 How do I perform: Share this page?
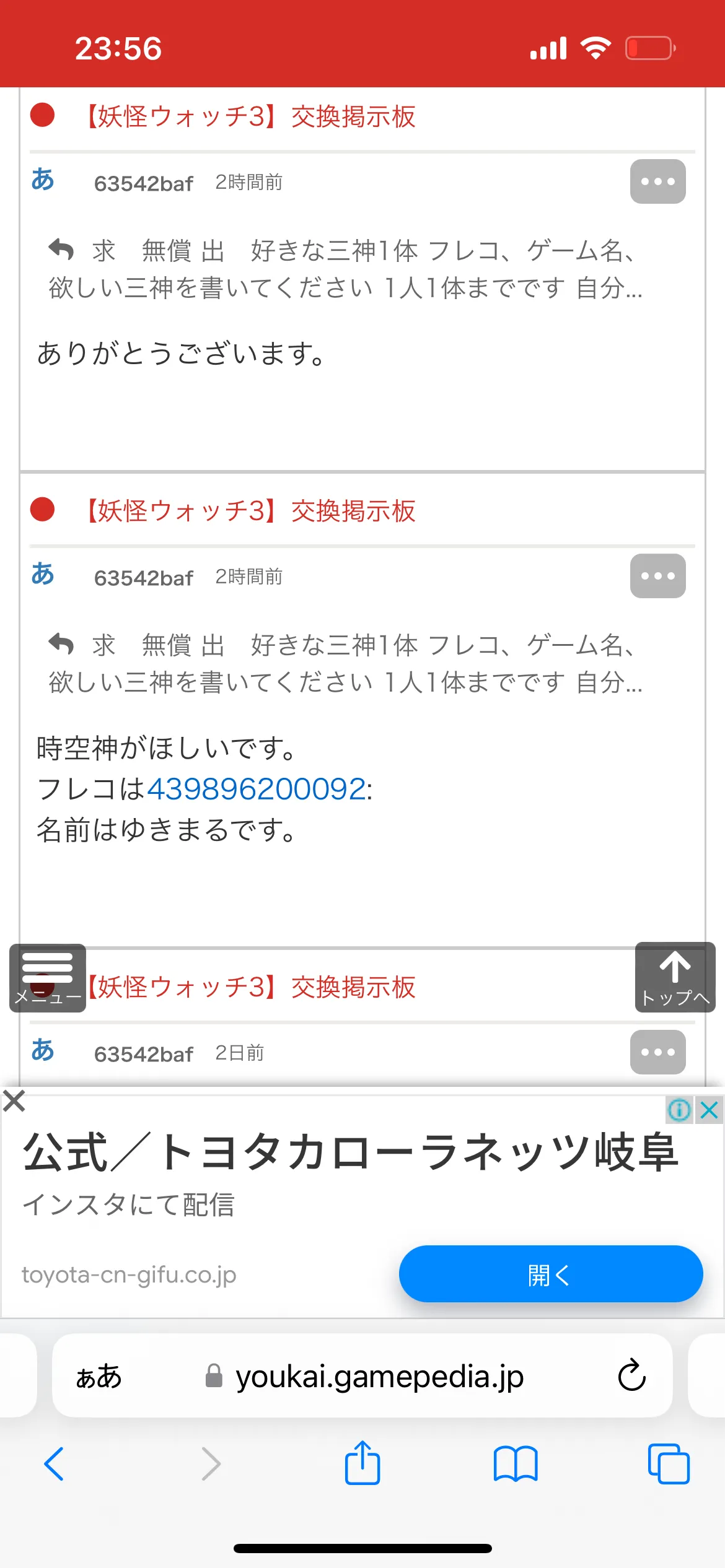pos(362,1463)
